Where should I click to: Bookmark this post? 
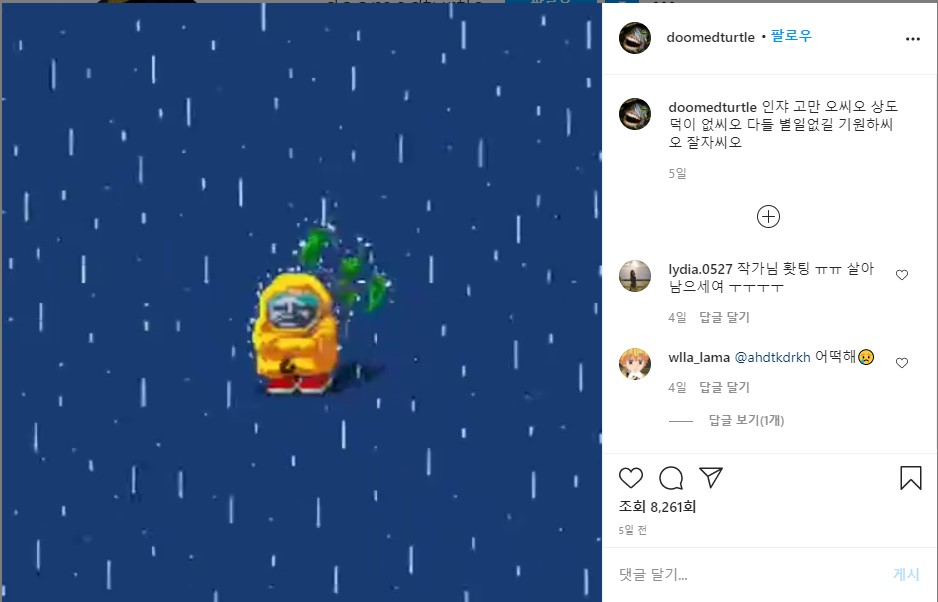[910, 478]
